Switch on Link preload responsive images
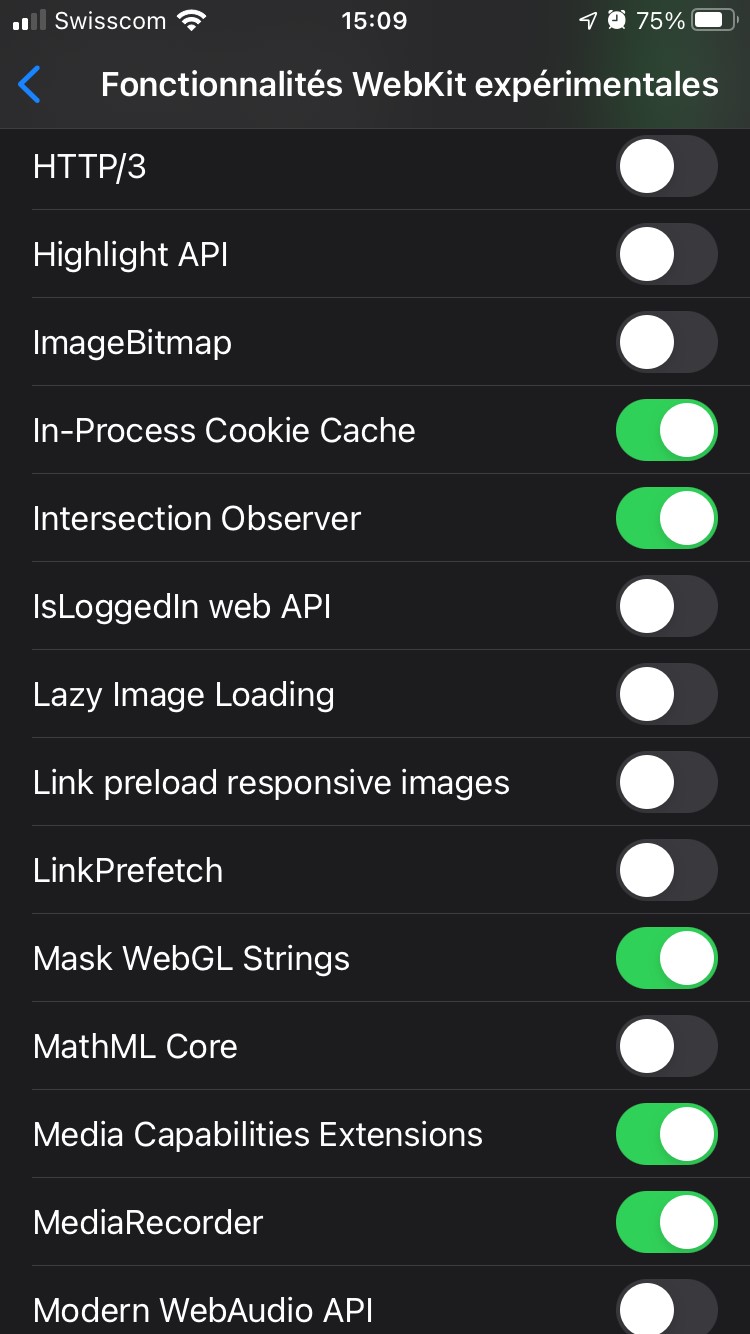This screenshot has height=1334, width=750. 667,782
